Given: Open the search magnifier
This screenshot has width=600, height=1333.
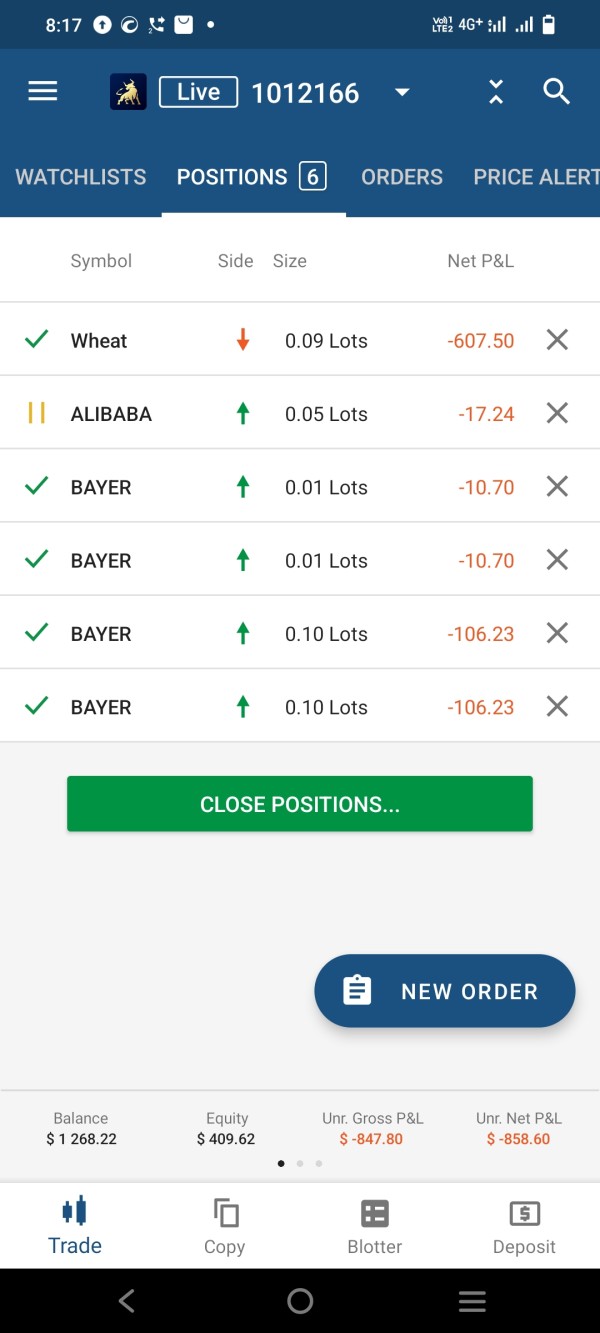Looking at the screenshot, I should [x=556, y=92].
